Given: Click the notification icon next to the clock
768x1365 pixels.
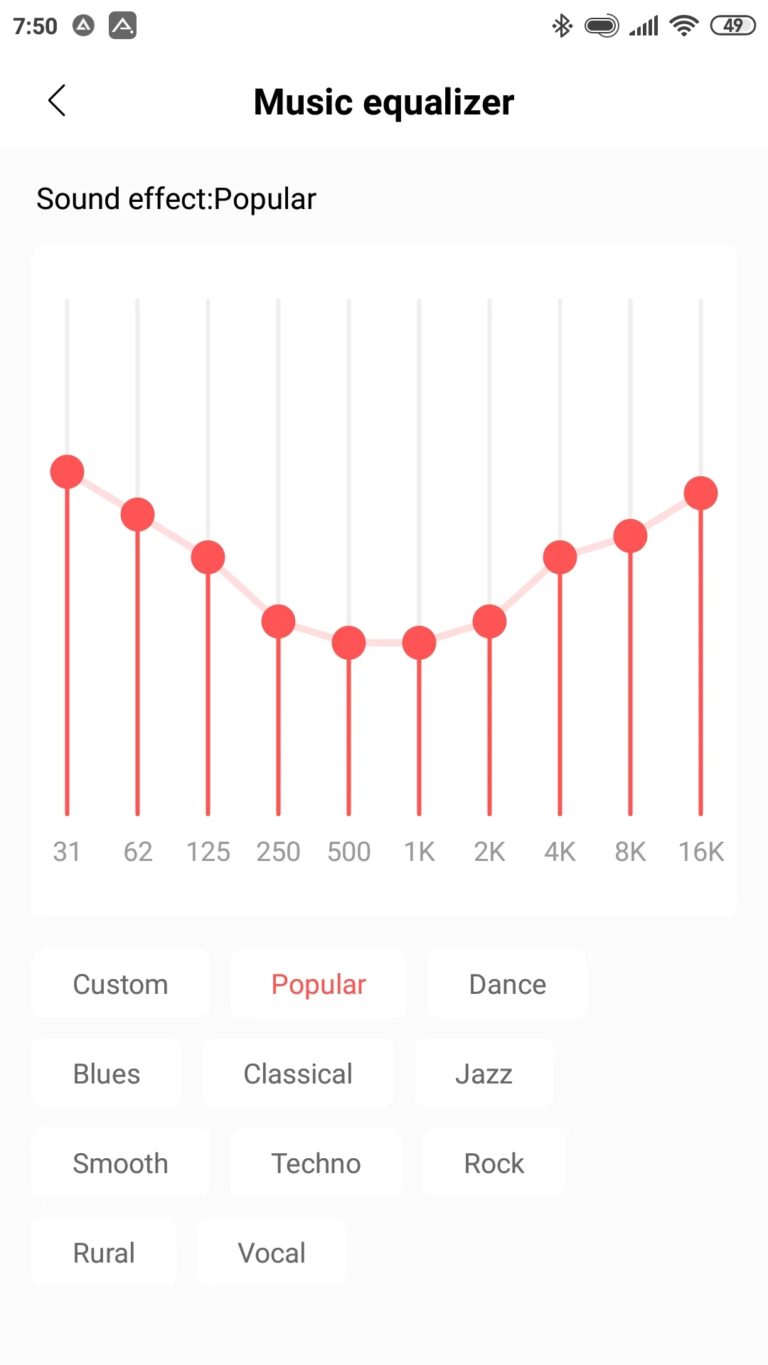Looking at the screenshot, I should [x=85, y=26].
